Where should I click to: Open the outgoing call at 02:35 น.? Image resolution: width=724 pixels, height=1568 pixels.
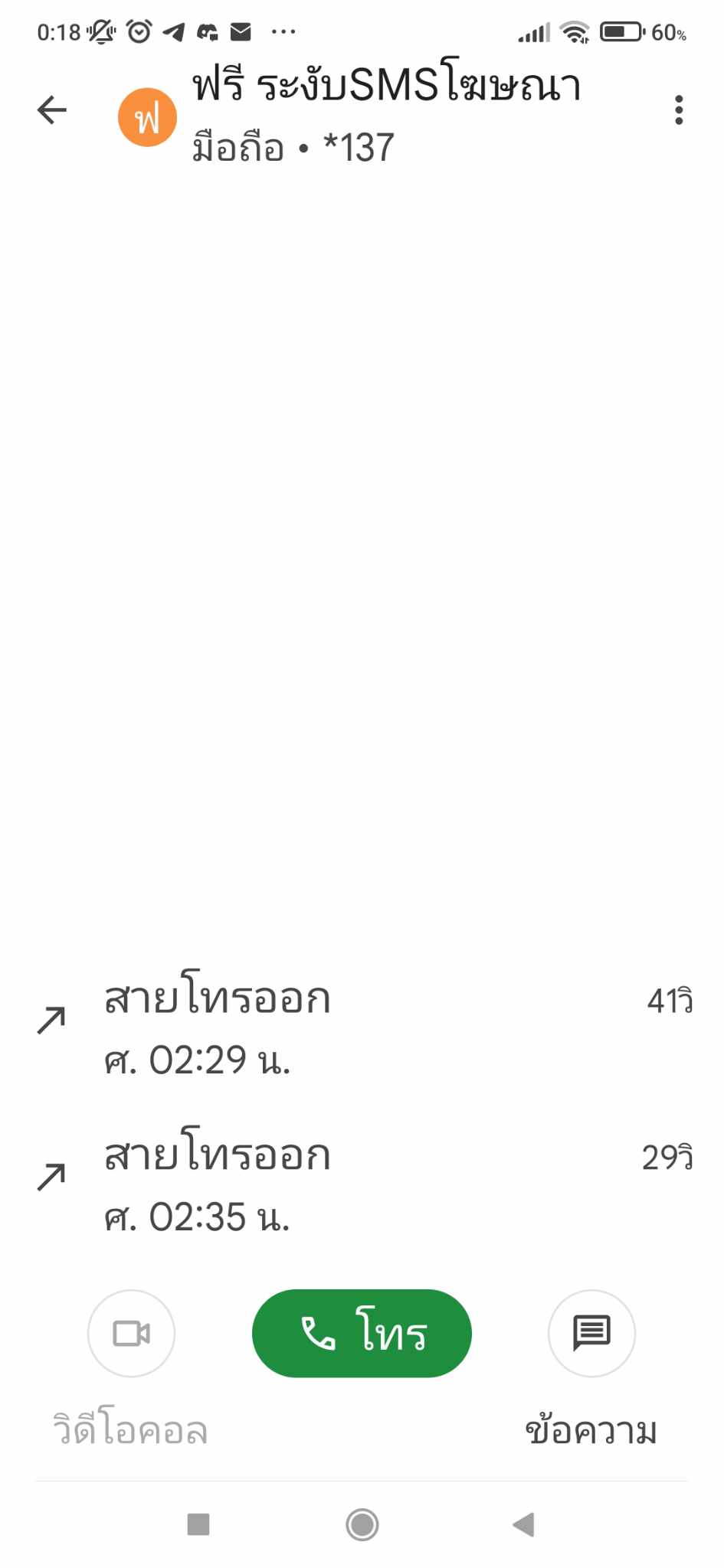click(x=362, y=1179)
